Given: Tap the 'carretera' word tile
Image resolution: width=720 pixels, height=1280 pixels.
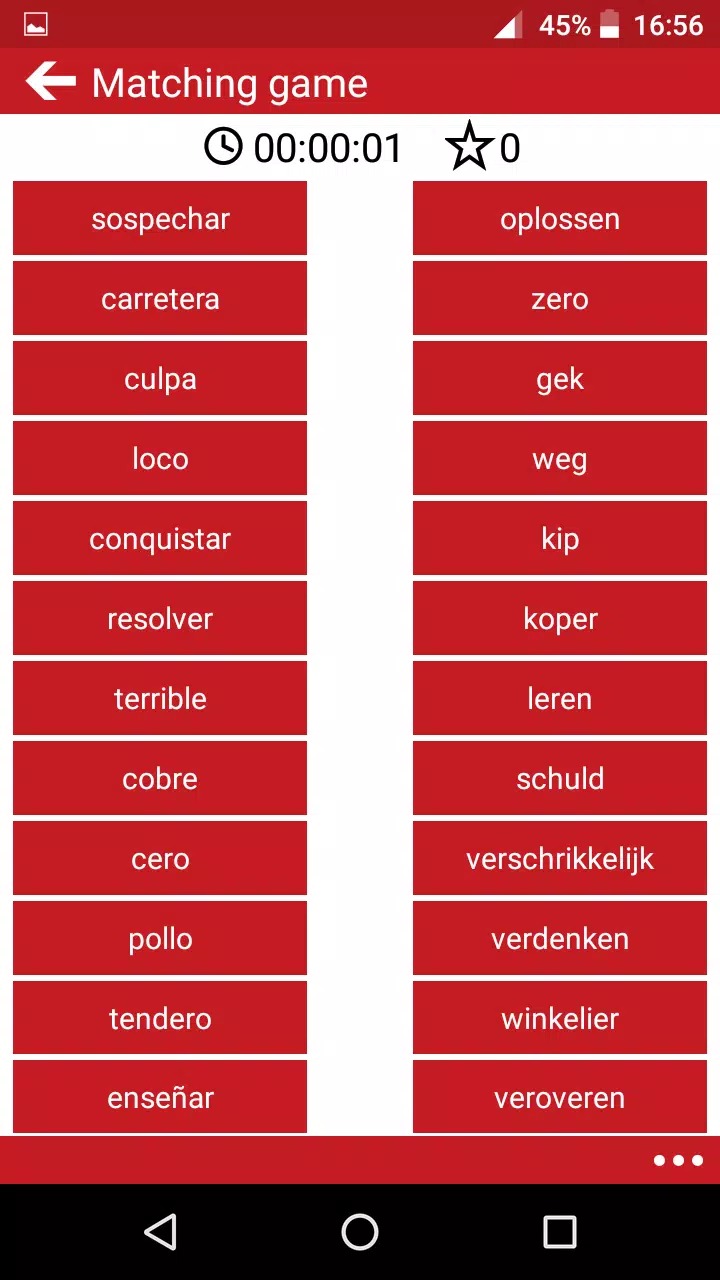Looking at the screenshot, I should [160, 299].
